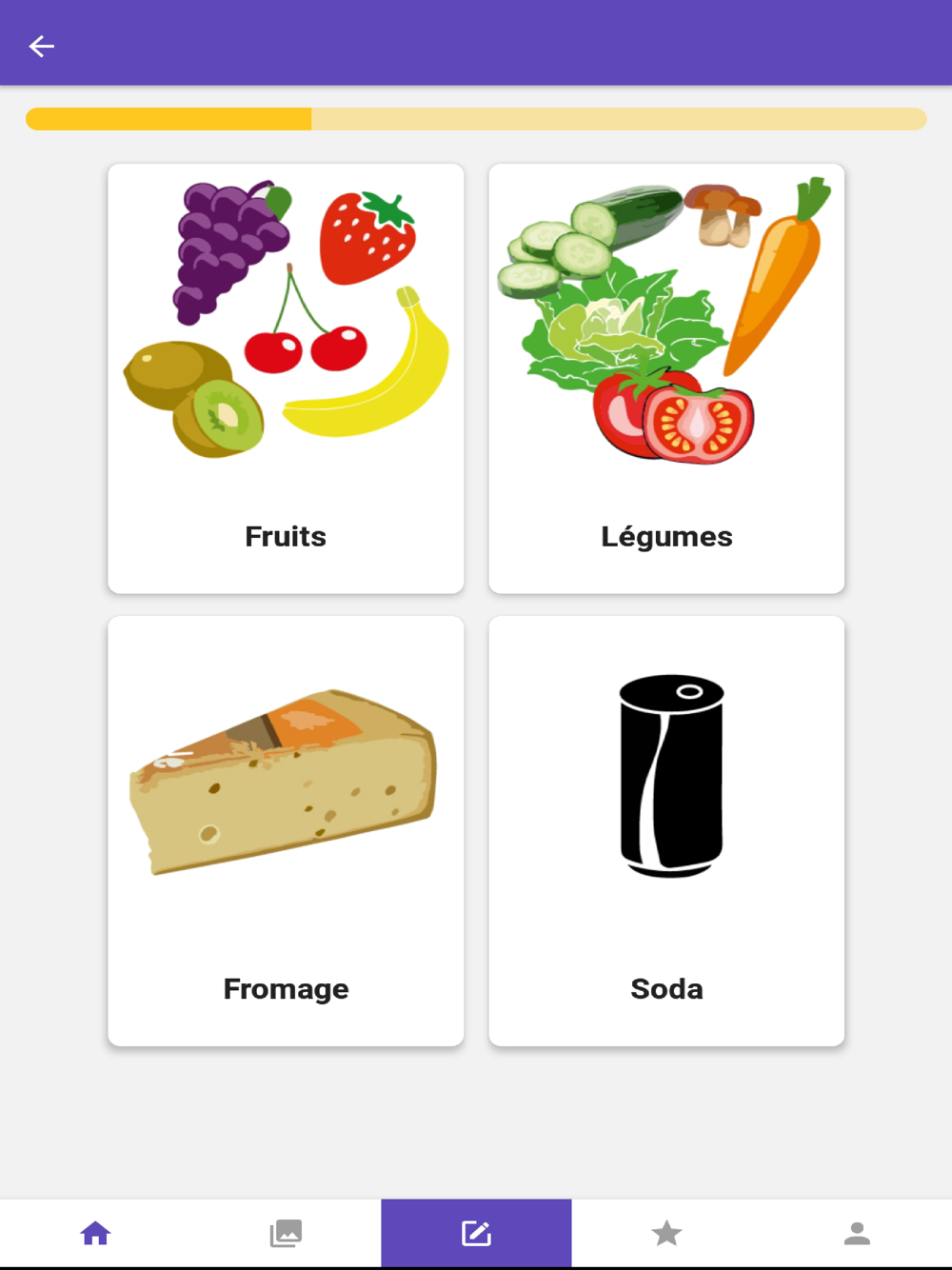Image resolution: width=952 pixels, height=1270 pixels.
Task: Open the edit pencil tab
Action: (476, 1234)
